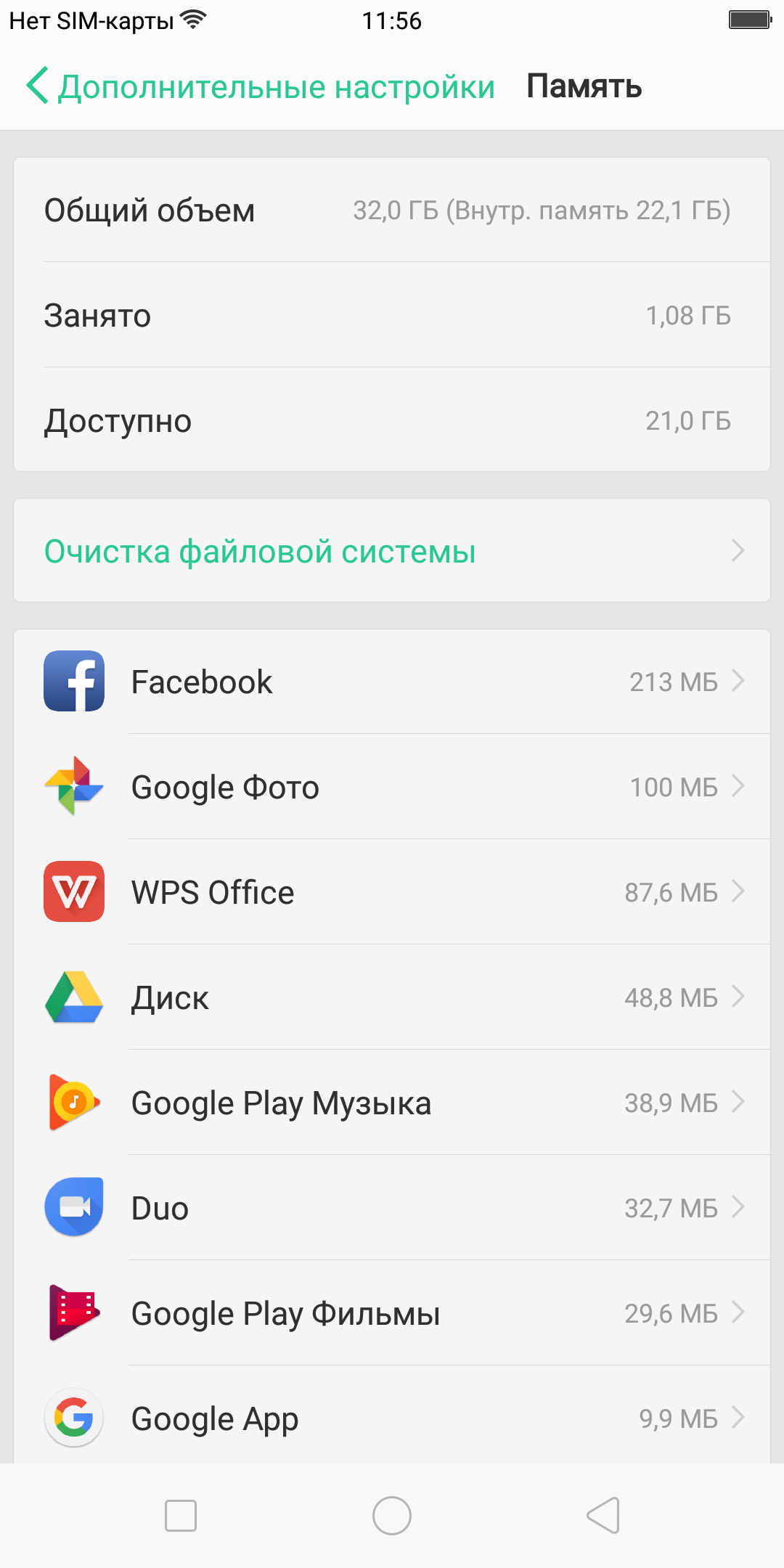Open the Google App row
Screen dimensions: 784x1568
392,1418
